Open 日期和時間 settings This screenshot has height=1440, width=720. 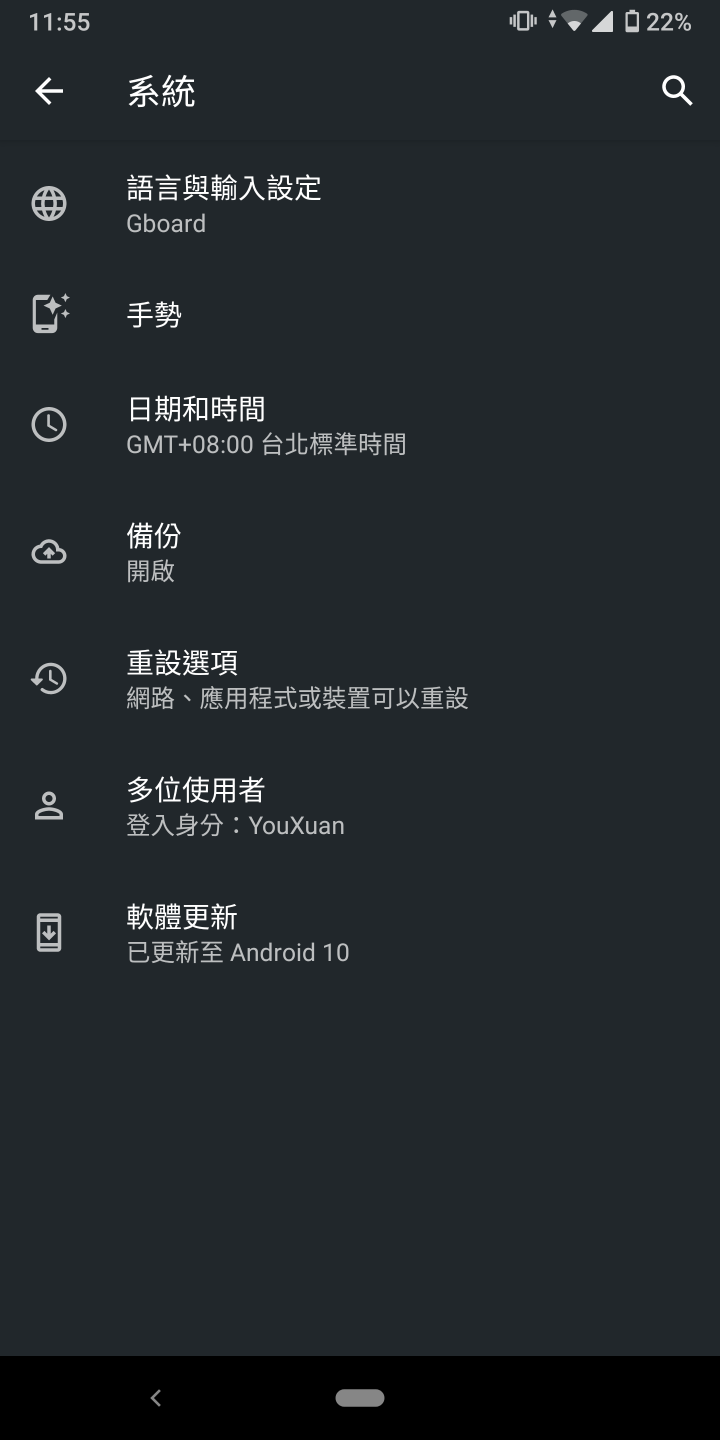(360, 425)
